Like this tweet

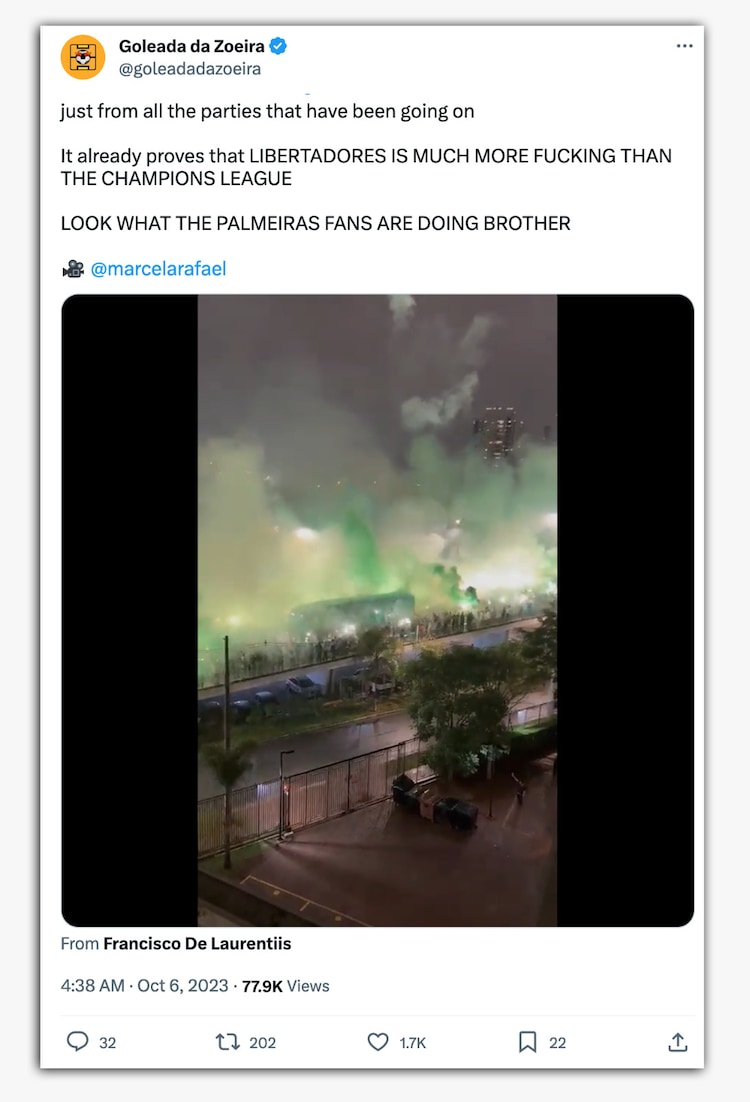point(378,1042)
